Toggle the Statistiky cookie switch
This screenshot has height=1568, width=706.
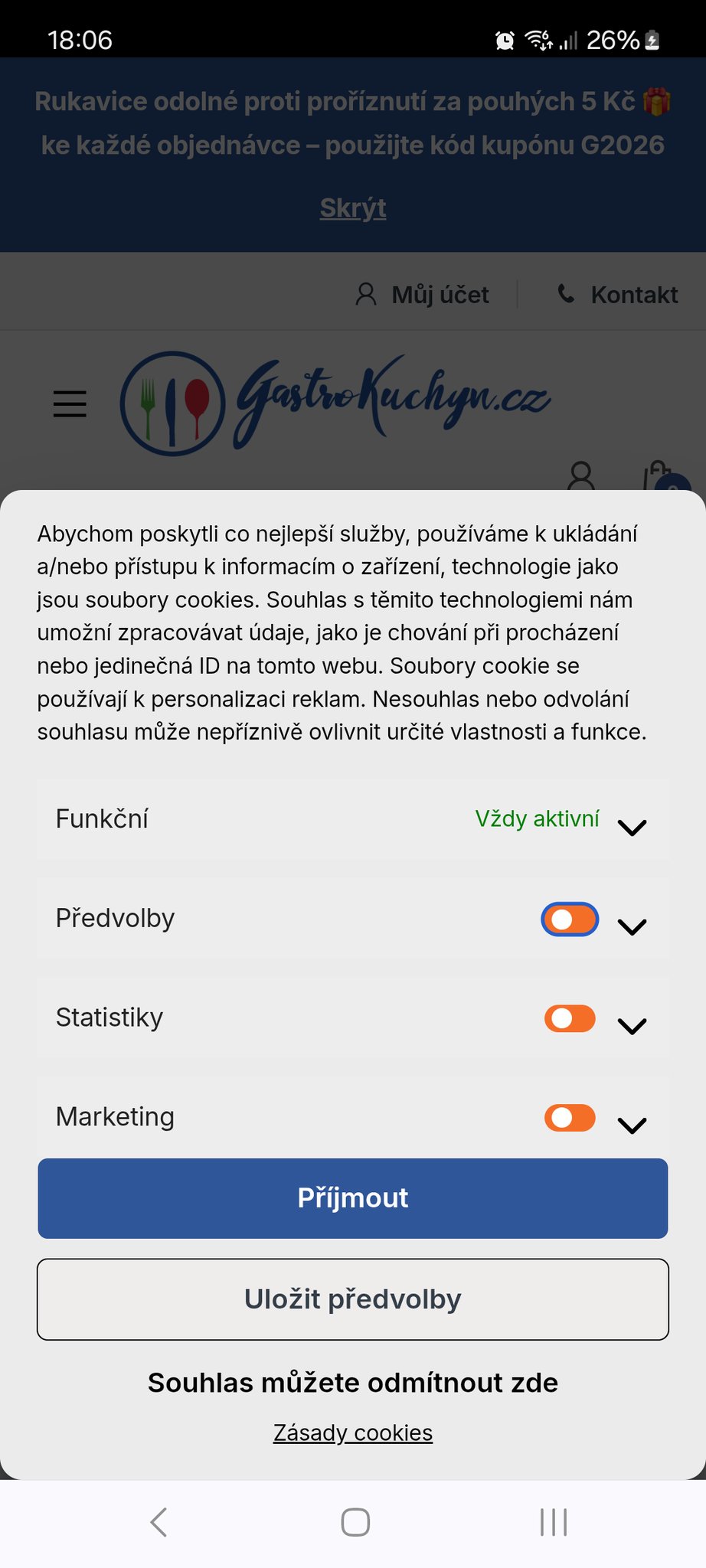[570, 1018]
